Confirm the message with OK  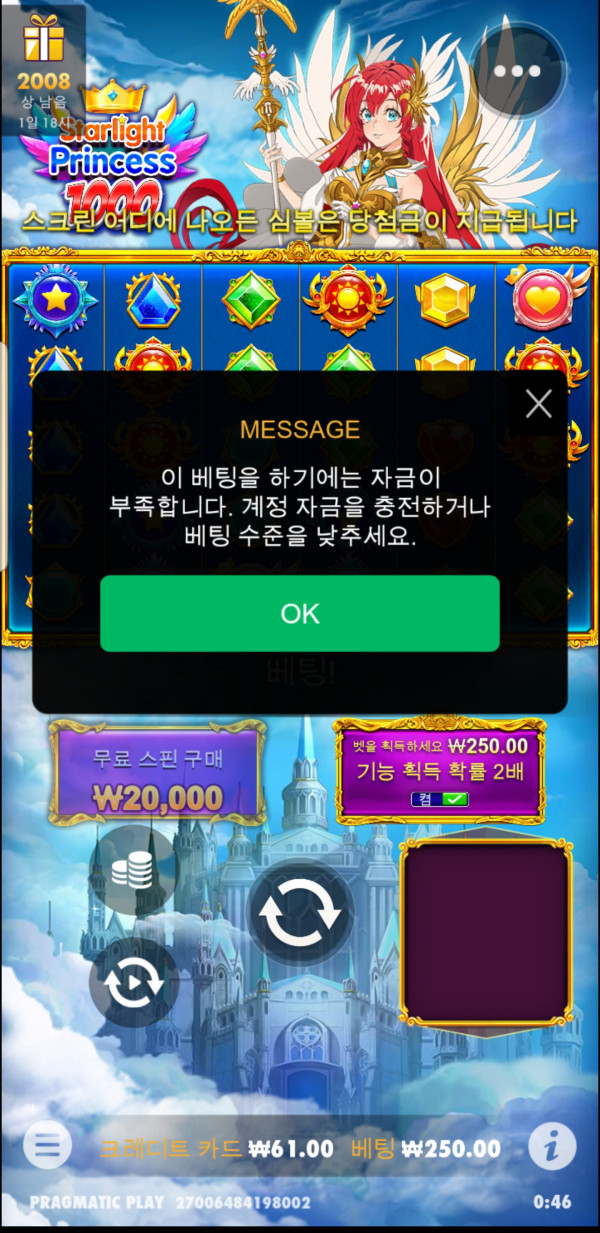click(x=299, y=613)
